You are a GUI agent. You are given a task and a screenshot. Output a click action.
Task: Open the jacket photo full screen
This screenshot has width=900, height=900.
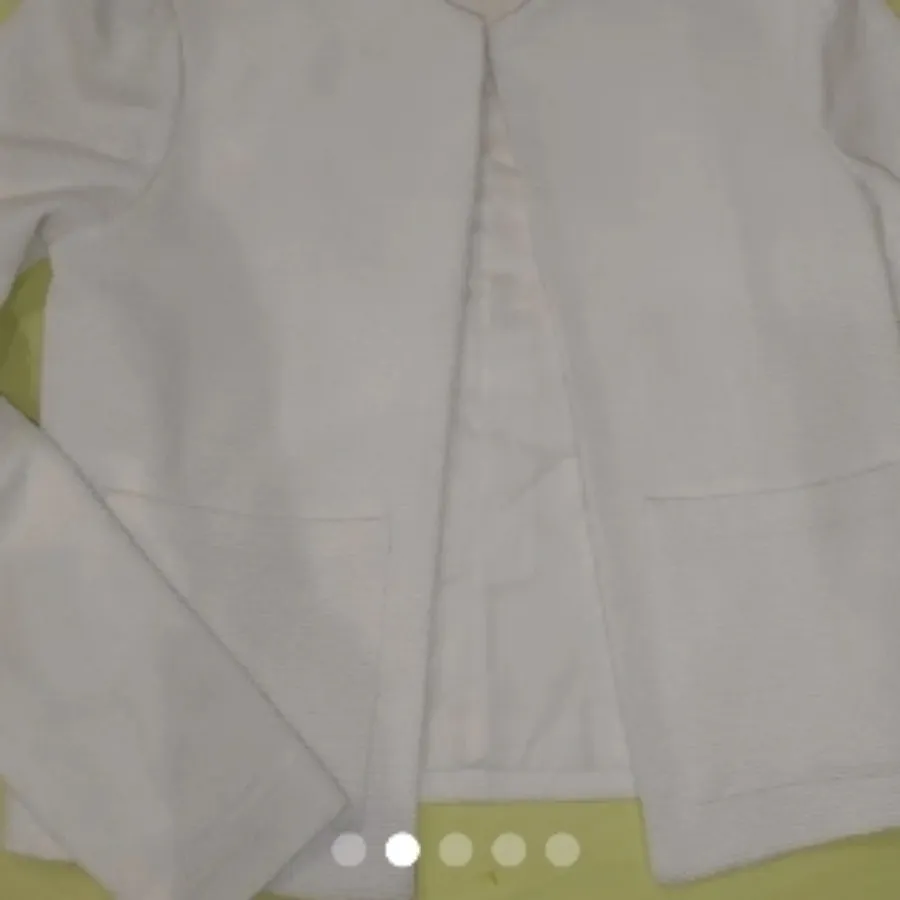pos(450,400)
